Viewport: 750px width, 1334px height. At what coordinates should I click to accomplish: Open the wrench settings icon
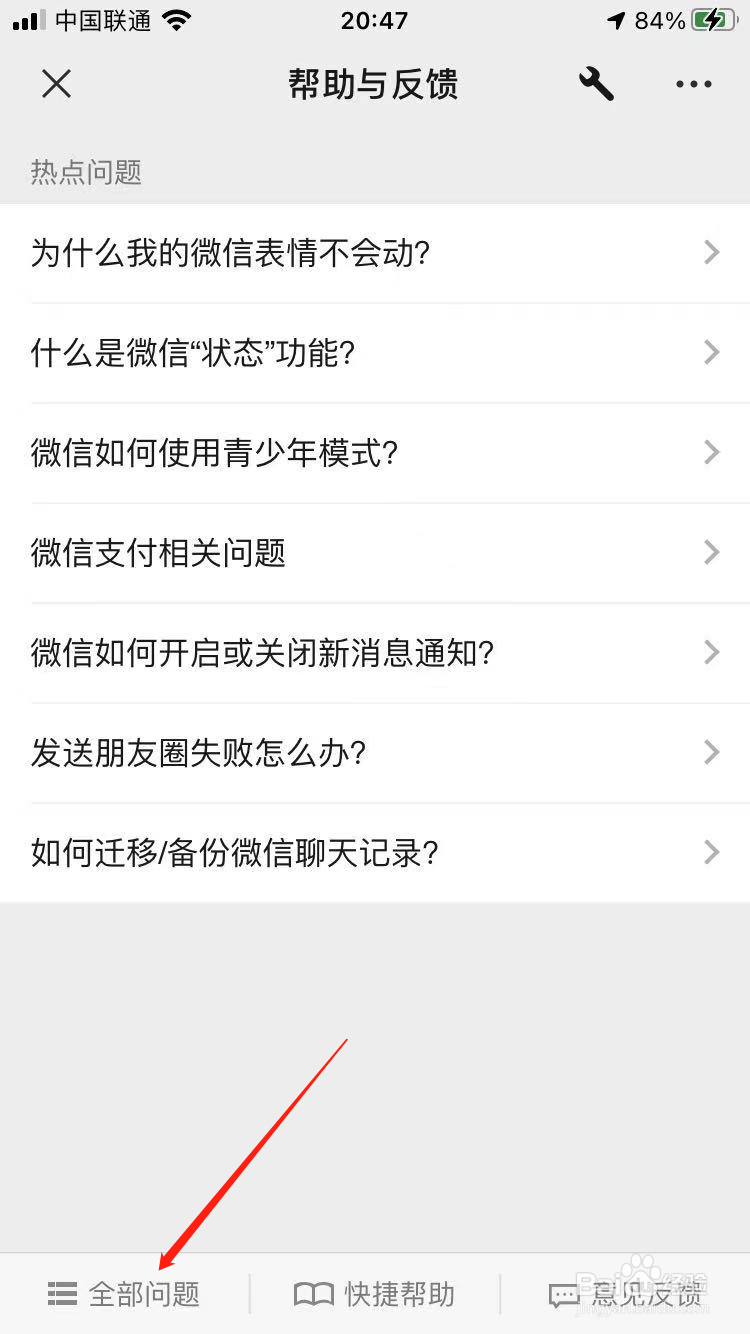[x=595, y=84]
